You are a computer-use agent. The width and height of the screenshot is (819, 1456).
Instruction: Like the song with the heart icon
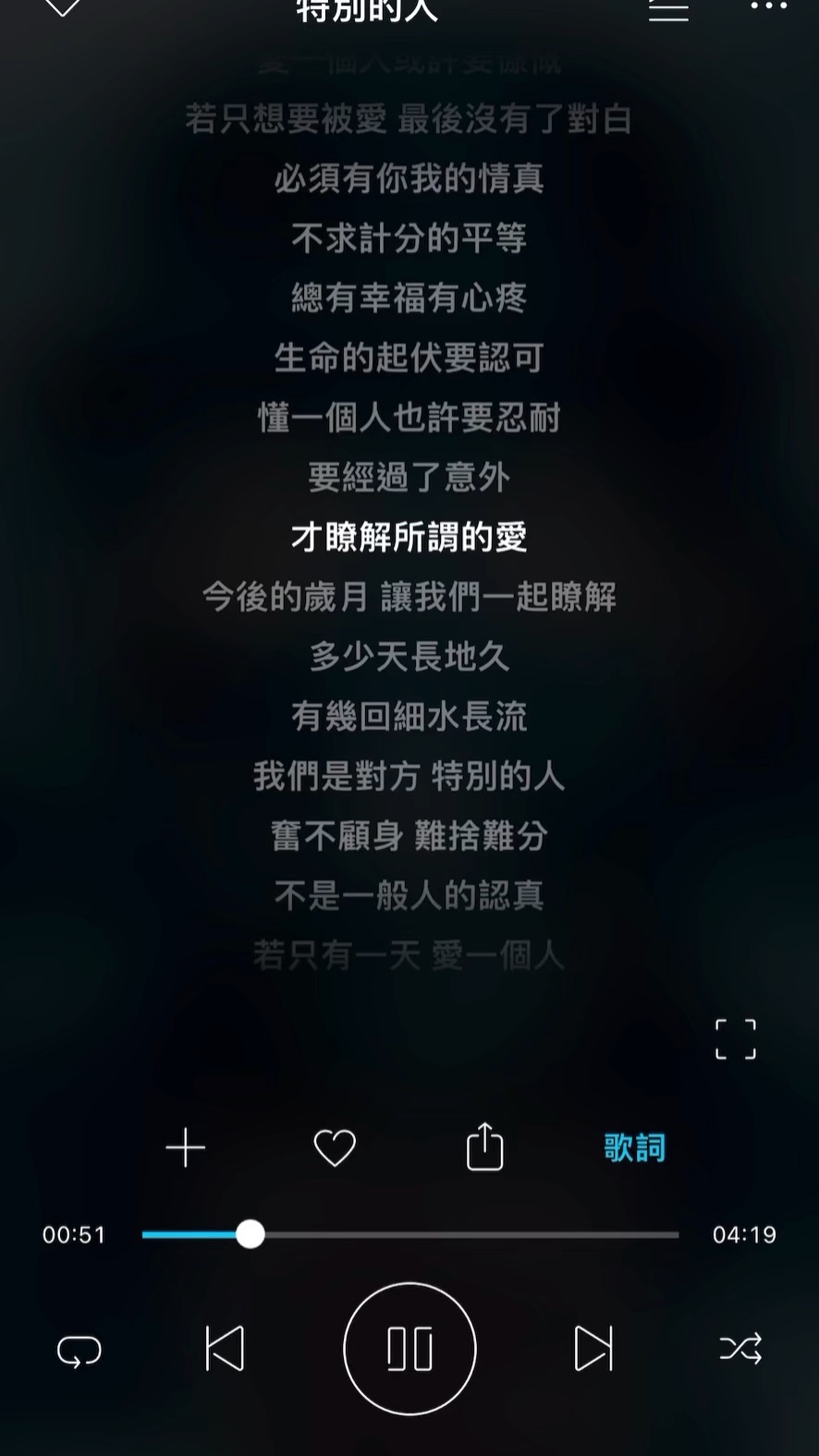click(x=335, y=1148)
